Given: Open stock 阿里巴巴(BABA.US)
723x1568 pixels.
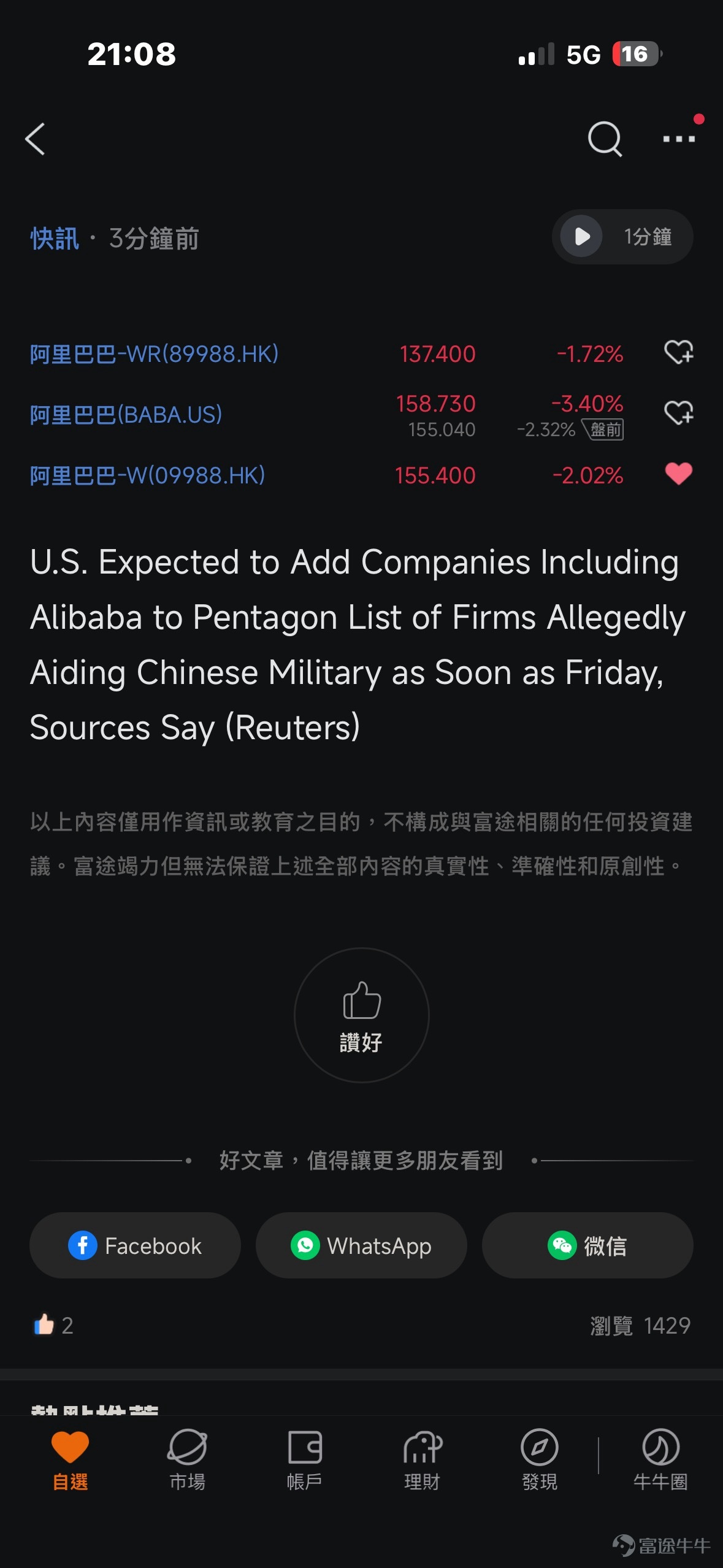Looking at the screenshot, I should pyautogui.click(x=126, y=415).
